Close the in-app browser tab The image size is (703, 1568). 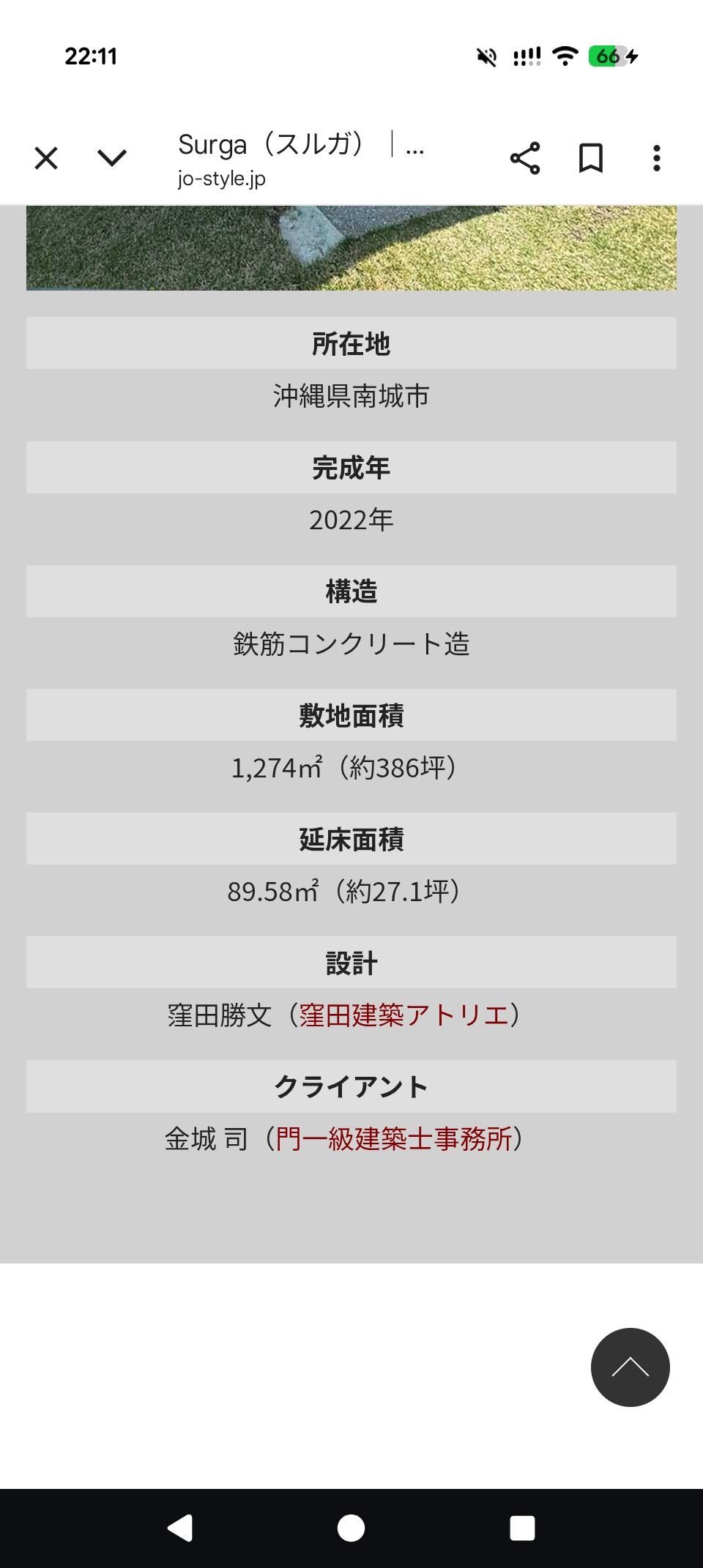46,158
